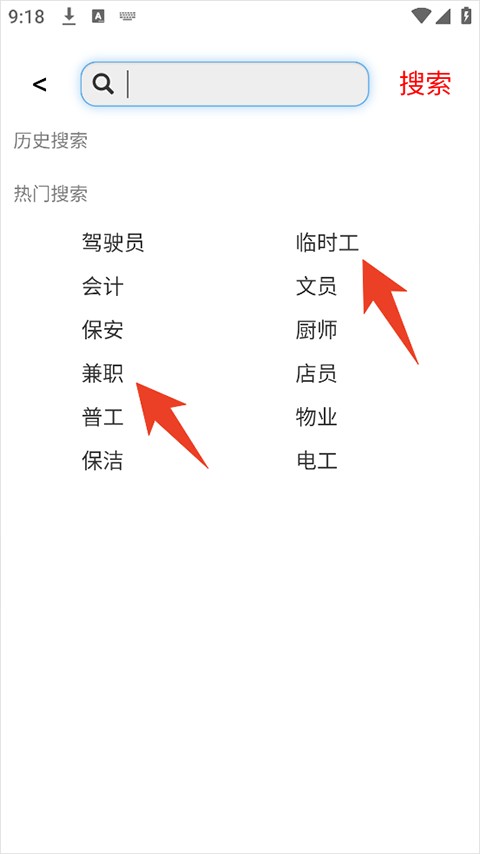Choose the 文员 keyword
Viewport: 480px width, 854px height.
click(x=317, y=286)
